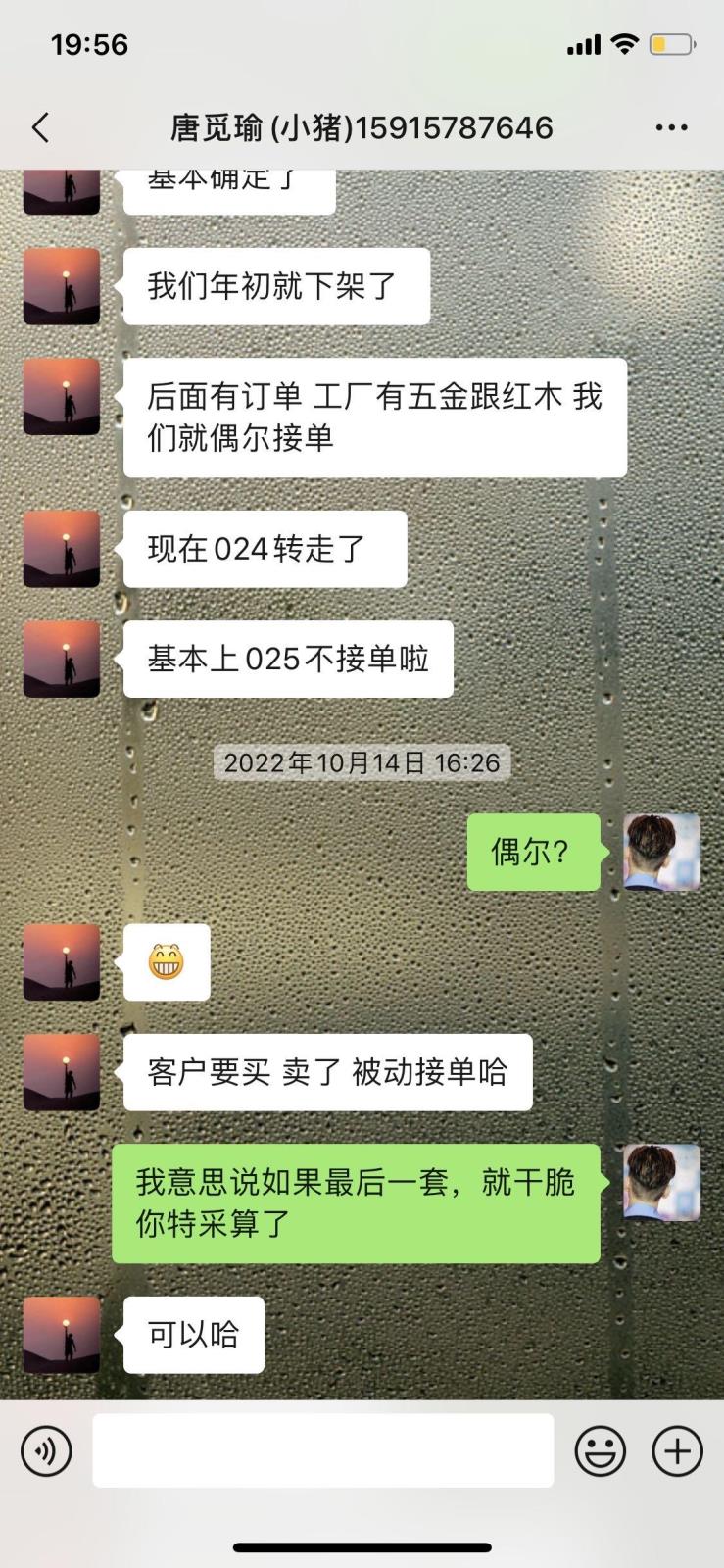The width and height of the screenshot is (724, 1568).
Task: Go back to the chat list
Action: 40,127
